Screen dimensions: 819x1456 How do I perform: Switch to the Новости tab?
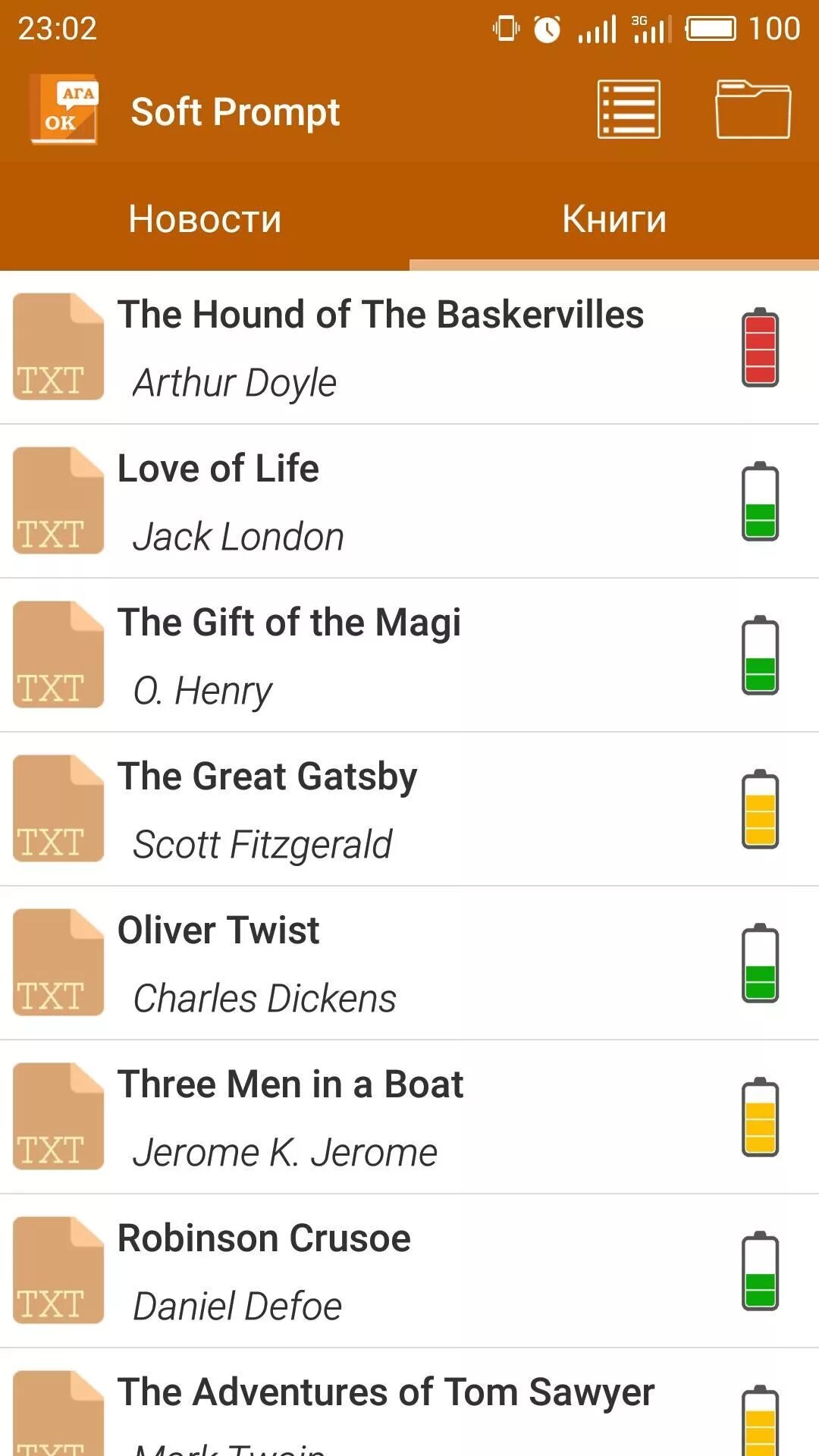point(205,219)
